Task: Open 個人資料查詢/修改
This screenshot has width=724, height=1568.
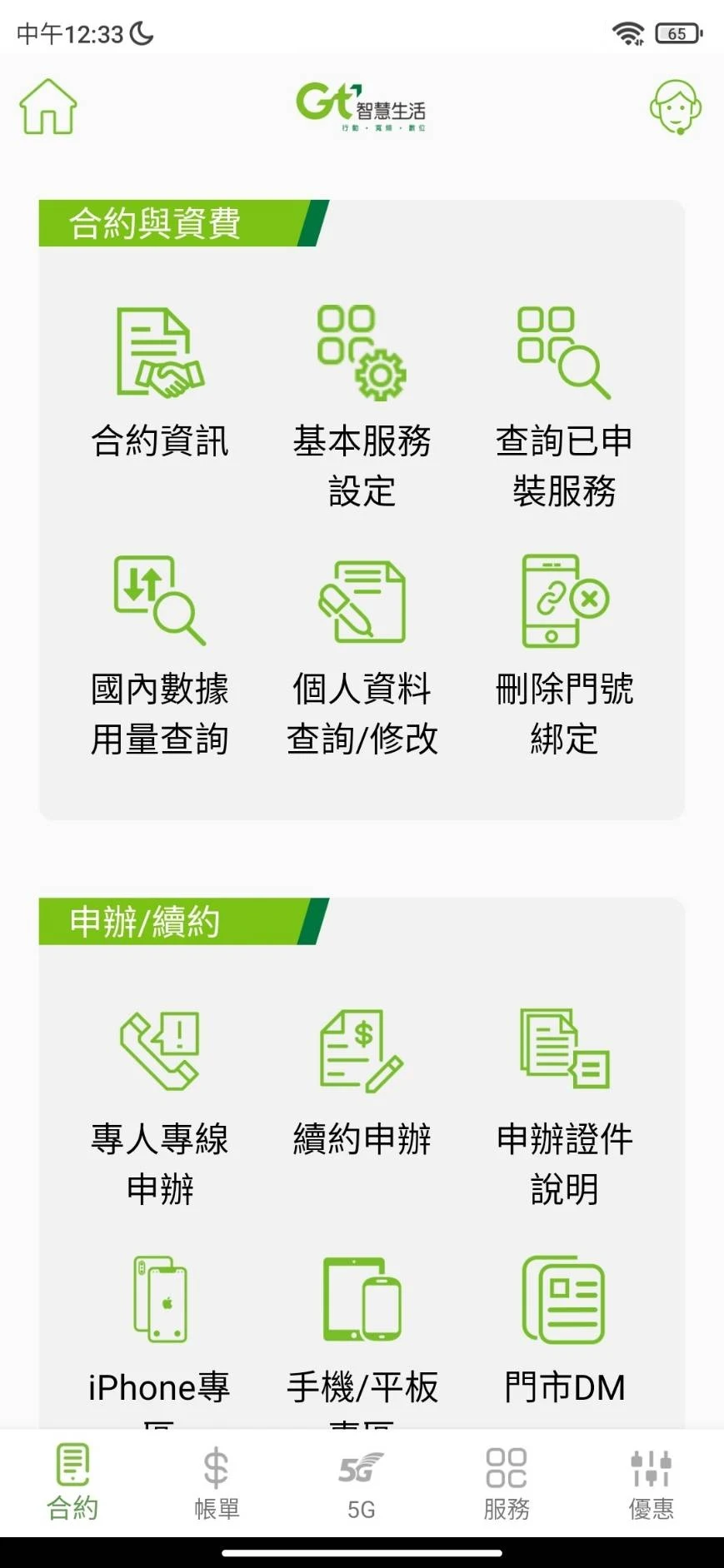Action: (x=362, y=655)
